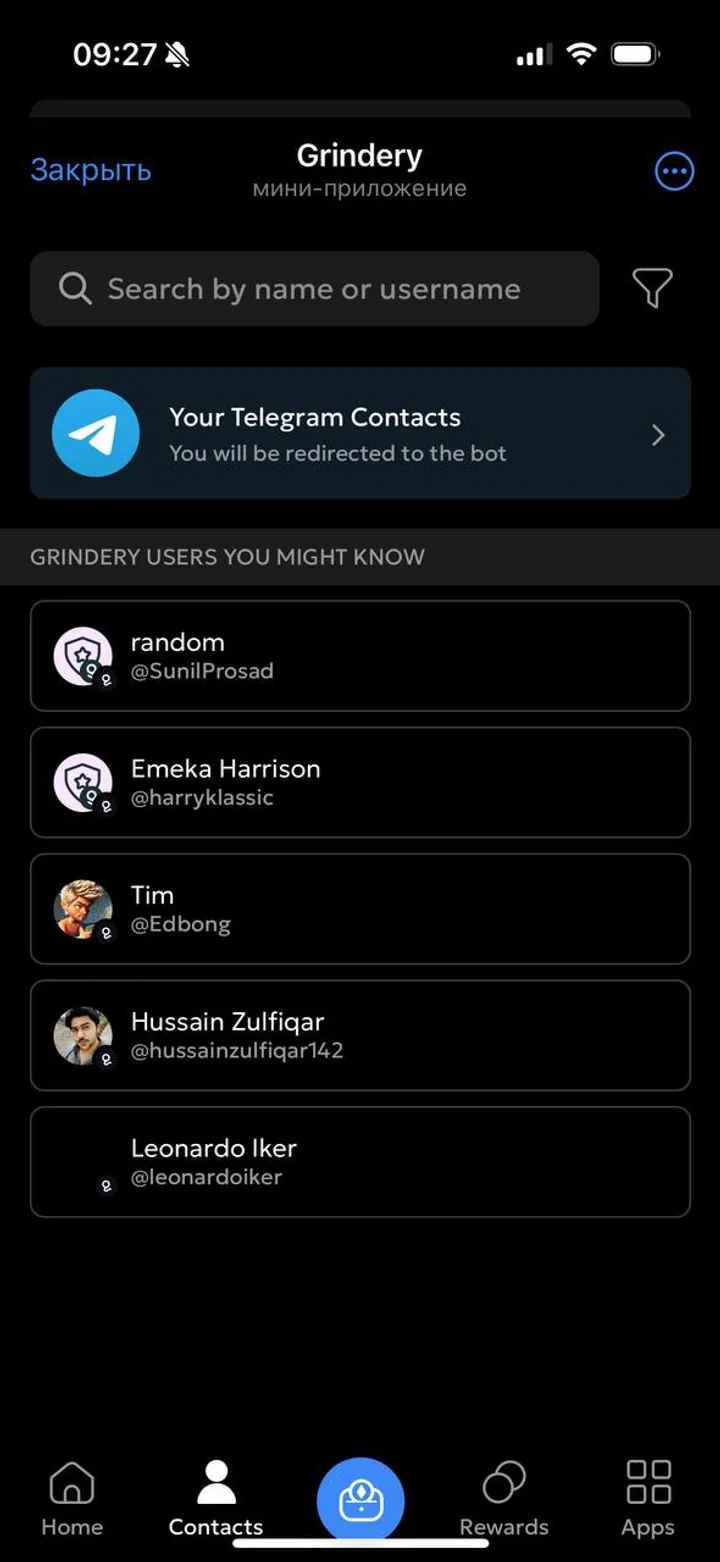Open Emeka Harrison's contact card

coord(360,783)
